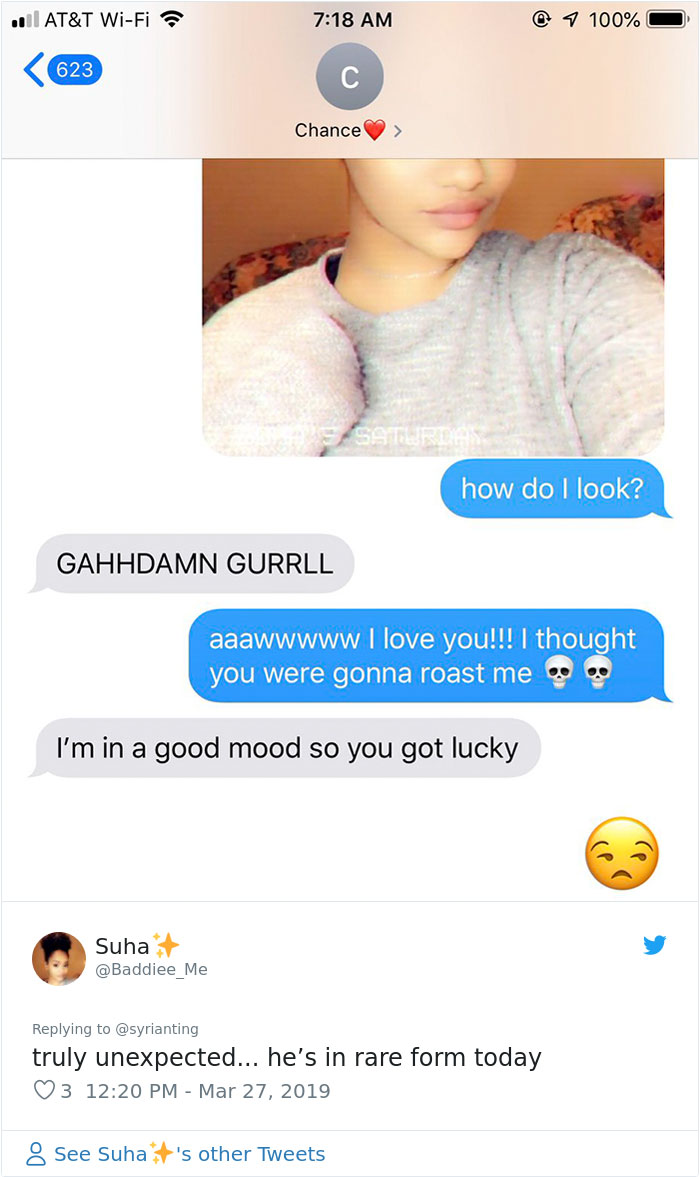
Task: Open the @syrianting reply mention
Action: tap(157, 1028)
